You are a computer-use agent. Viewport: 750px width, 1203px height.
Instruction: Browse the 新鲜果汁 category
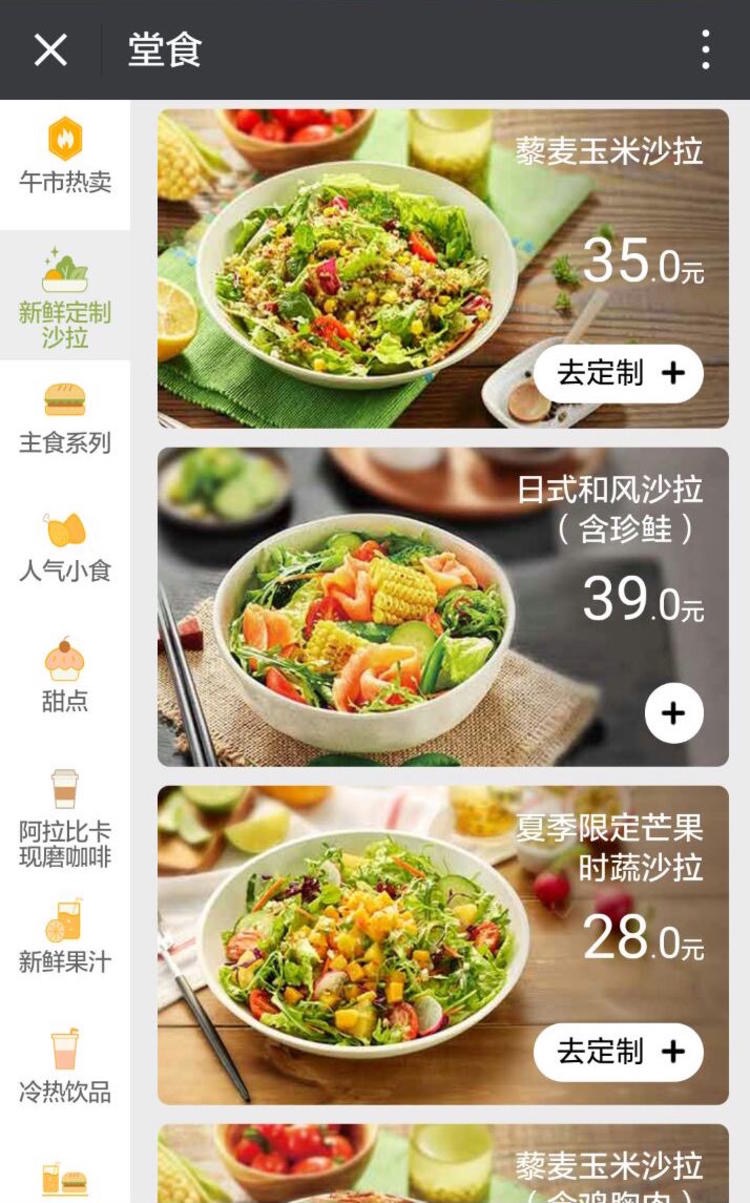(x=65, y=937)
